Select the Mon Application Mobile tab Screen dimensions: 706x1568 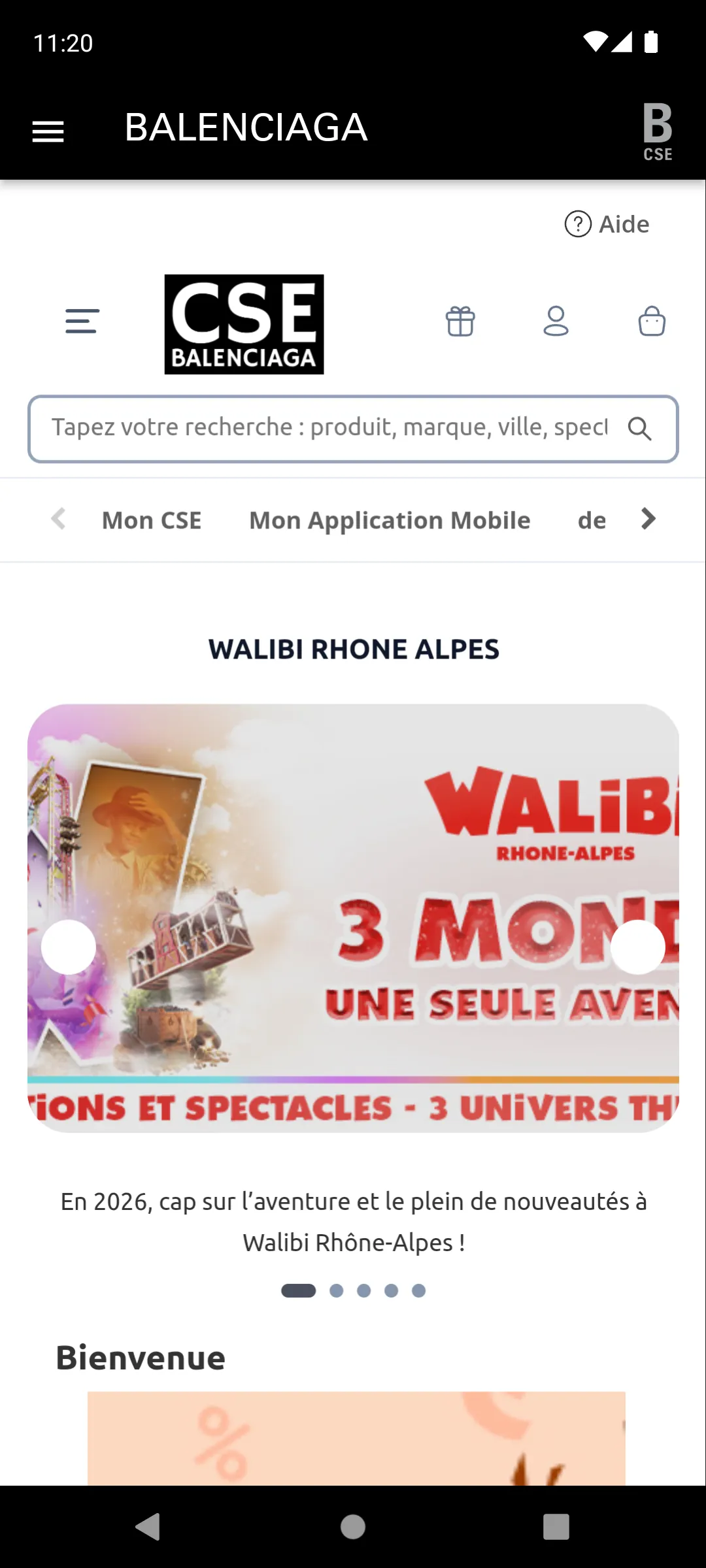coord(388,520)
